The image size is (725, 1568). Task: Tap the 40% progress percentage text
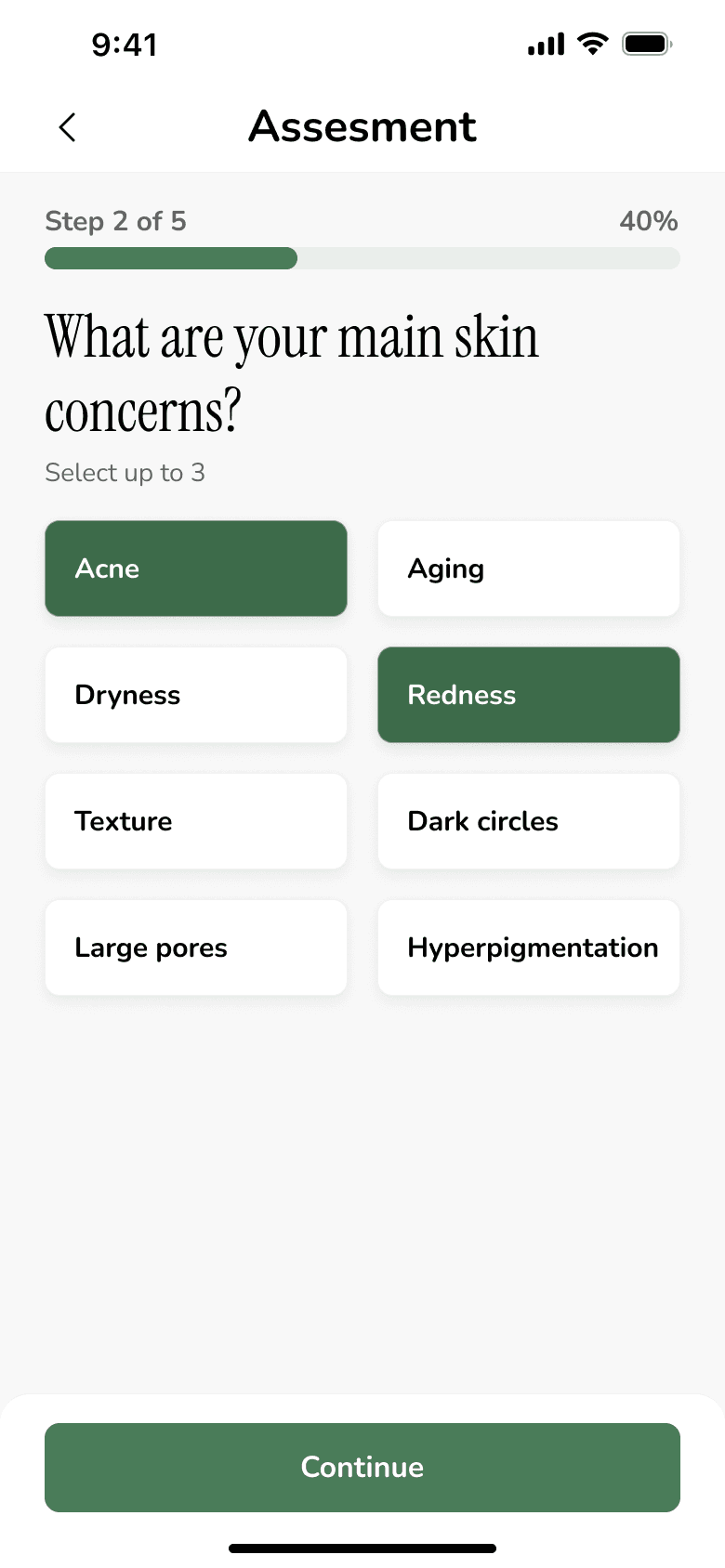click(x=650, y=221)
